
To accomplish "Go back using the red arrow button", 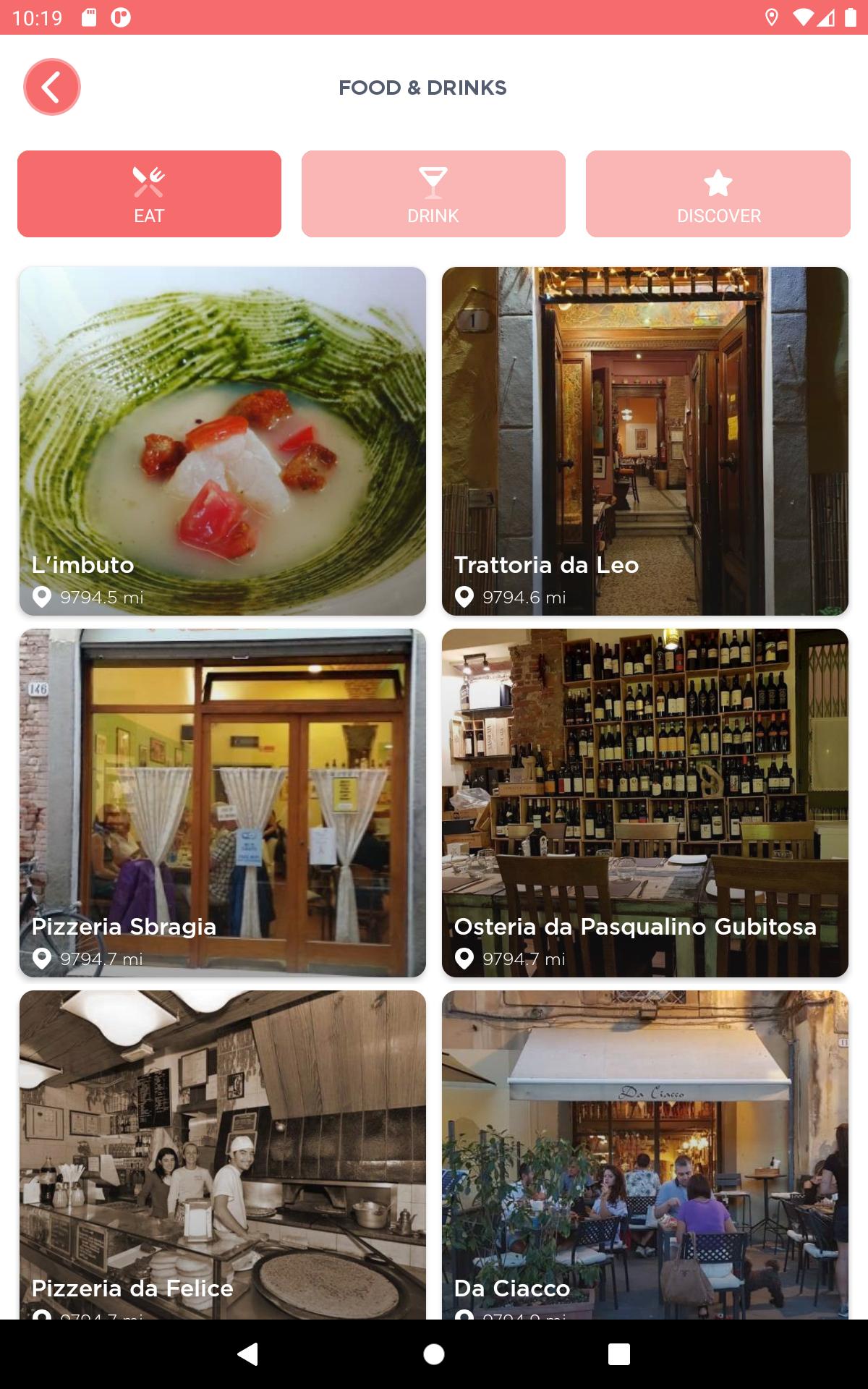I will click(52, 87).
